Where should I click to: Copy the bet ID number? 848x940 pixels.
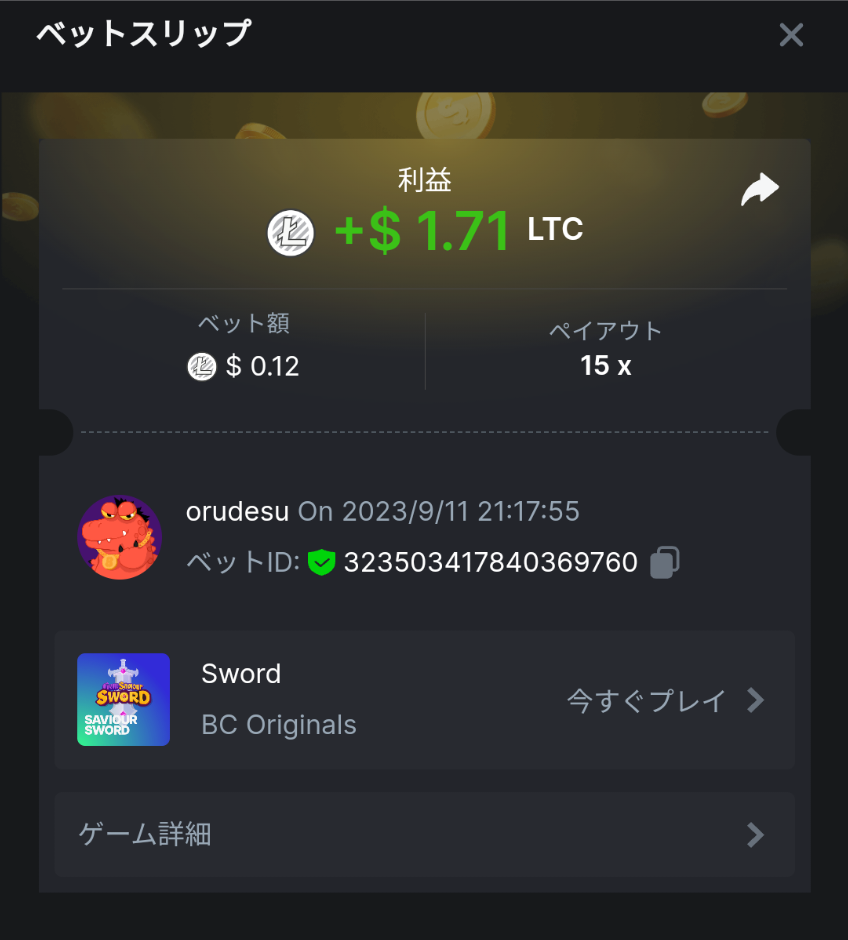coord(665,563)
